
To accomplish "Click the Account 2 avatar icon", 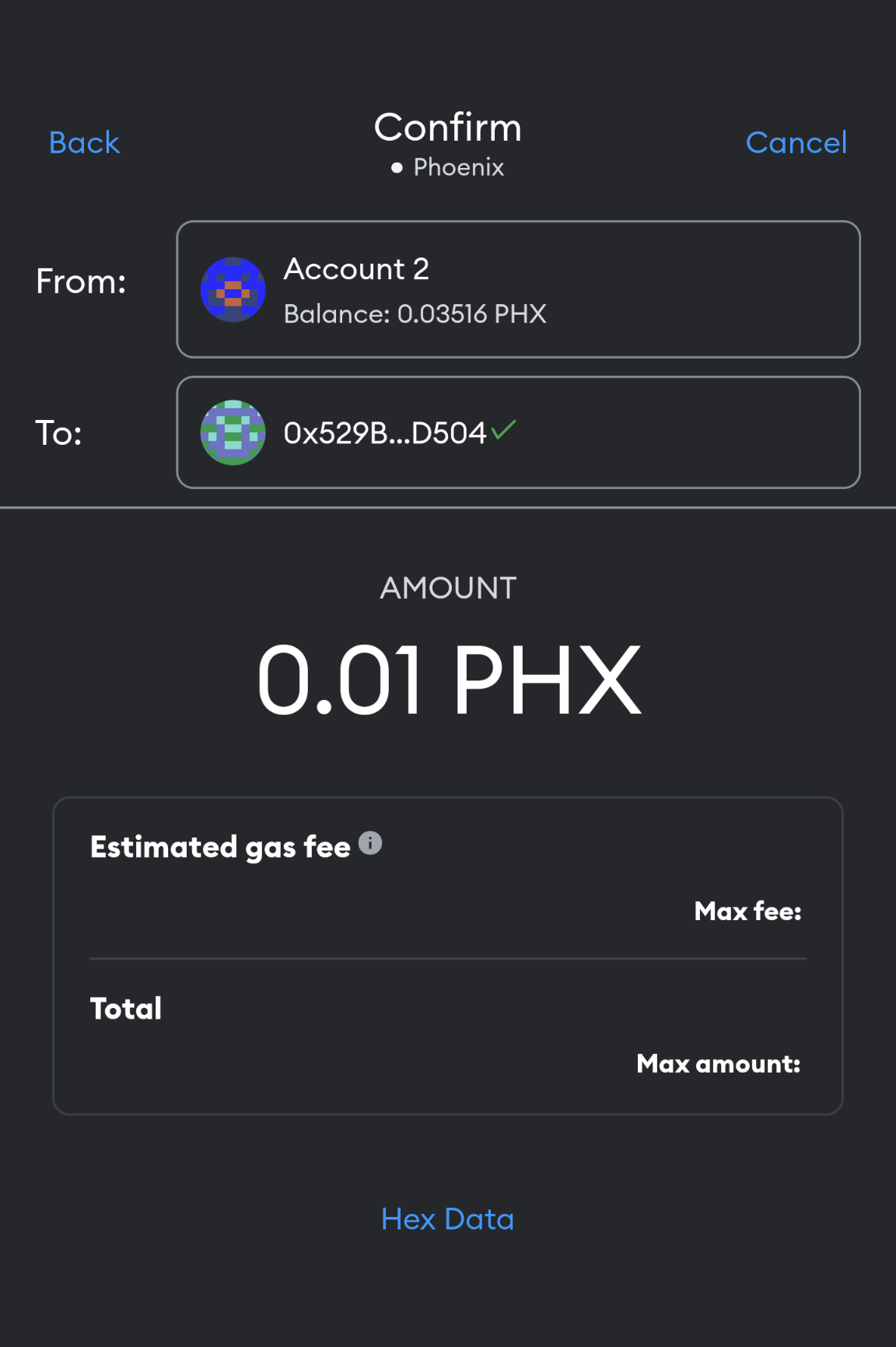I will 233,289.
